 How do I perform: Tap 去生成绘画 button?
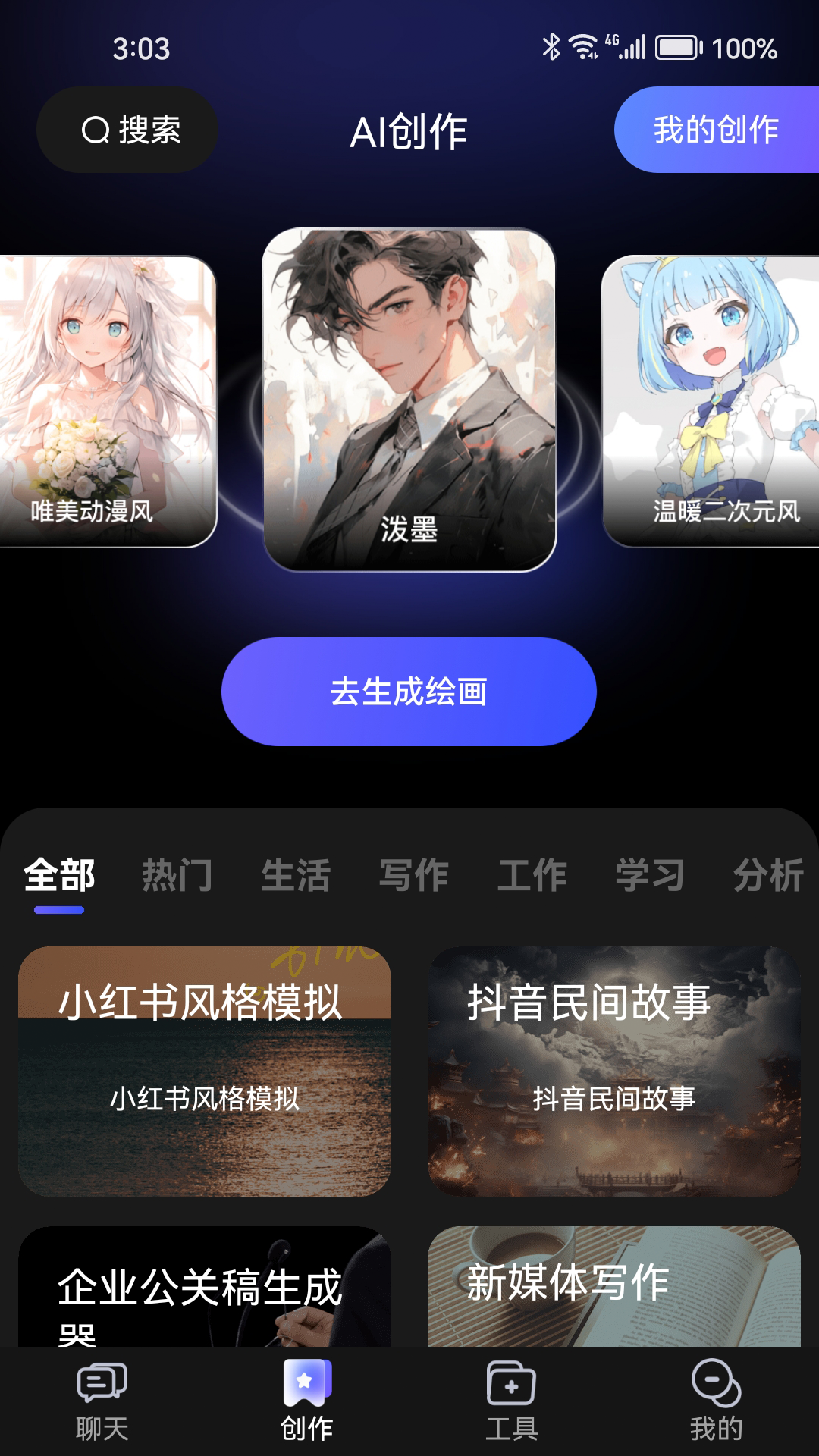[409, 692]
